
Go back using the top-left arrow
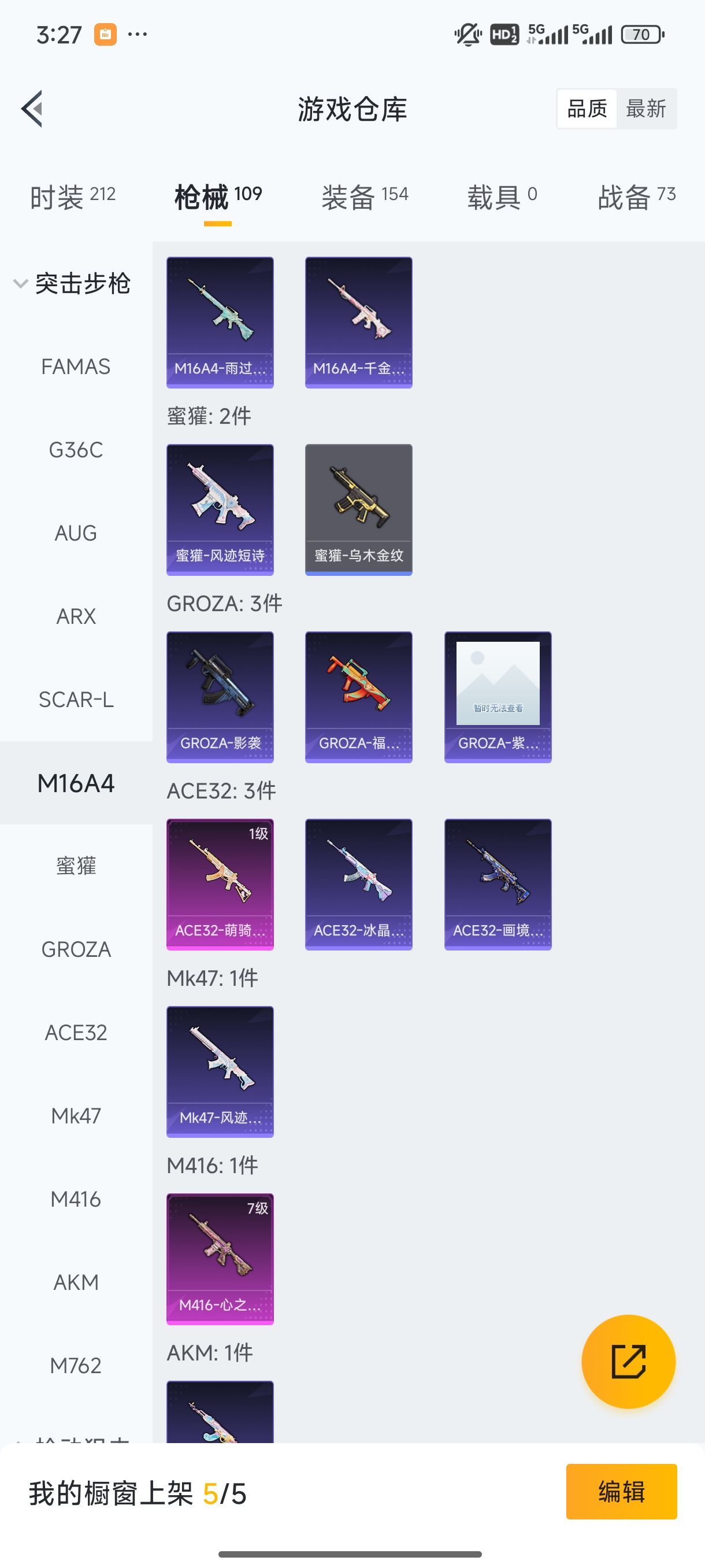32,109
